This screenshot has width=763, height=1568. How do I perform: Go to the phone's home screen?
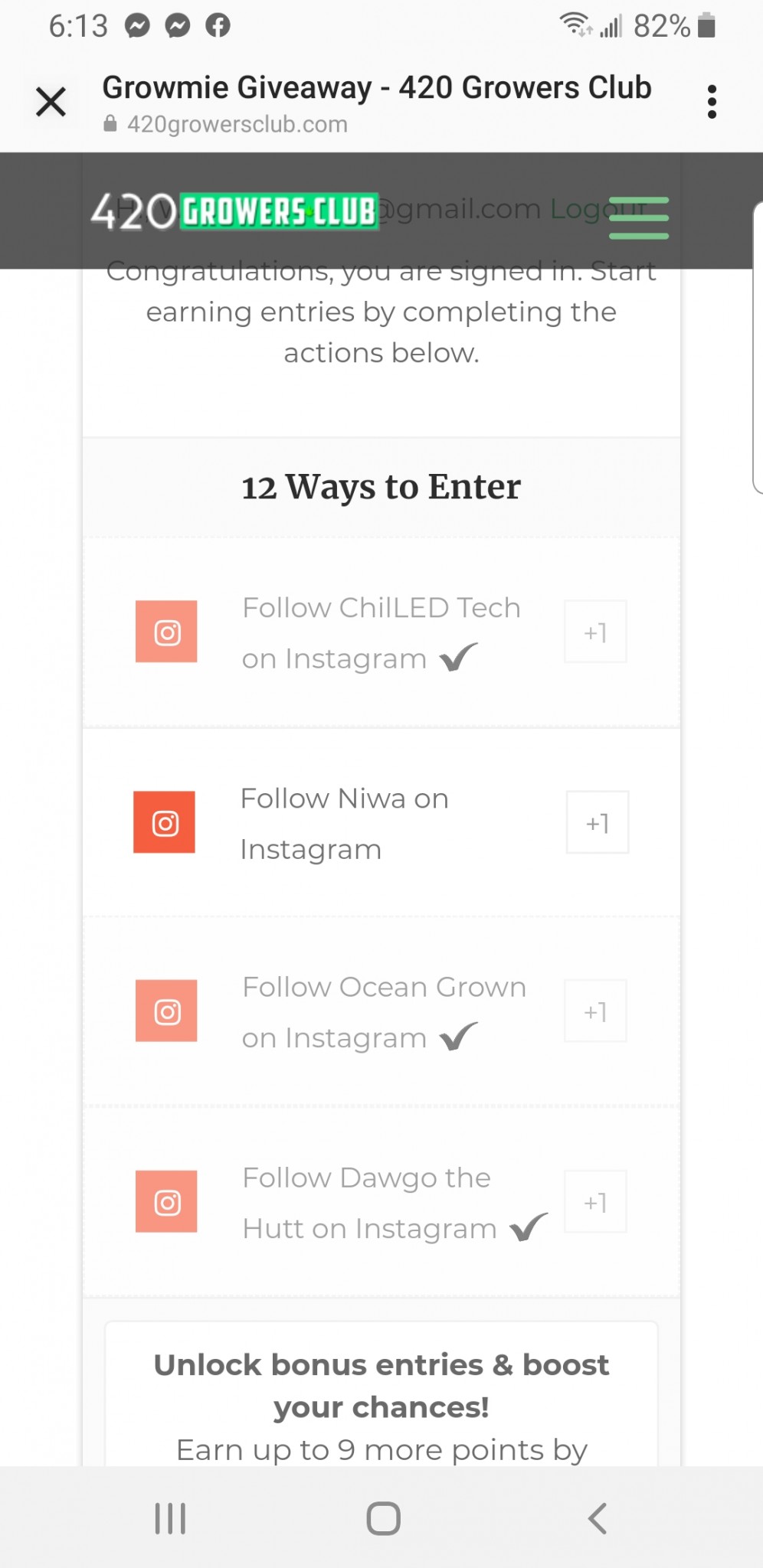click(x=383, y=1518)
